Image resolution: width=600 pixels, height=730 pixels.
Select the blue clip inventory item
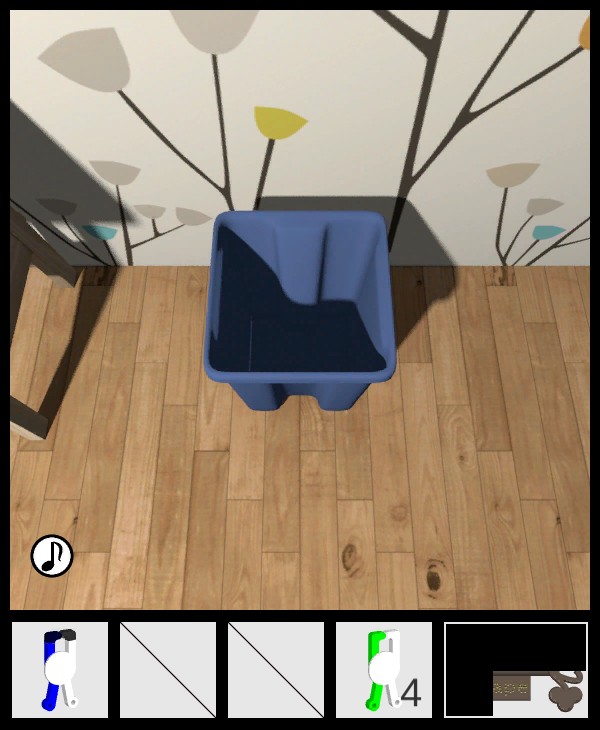(60, 670)
